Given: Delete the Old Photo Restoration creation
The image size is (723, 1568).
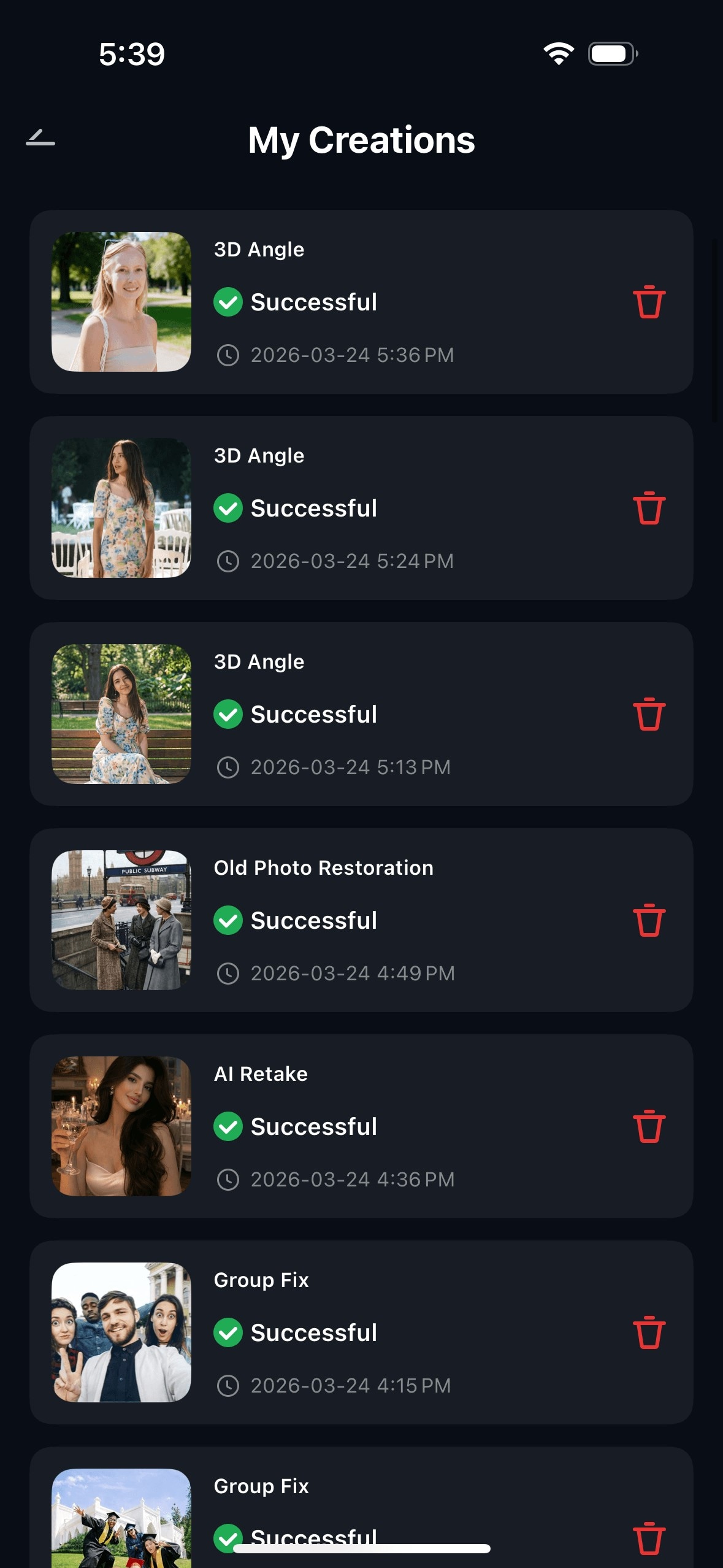Looking at the screenshot, I should (x=649, y=920).
